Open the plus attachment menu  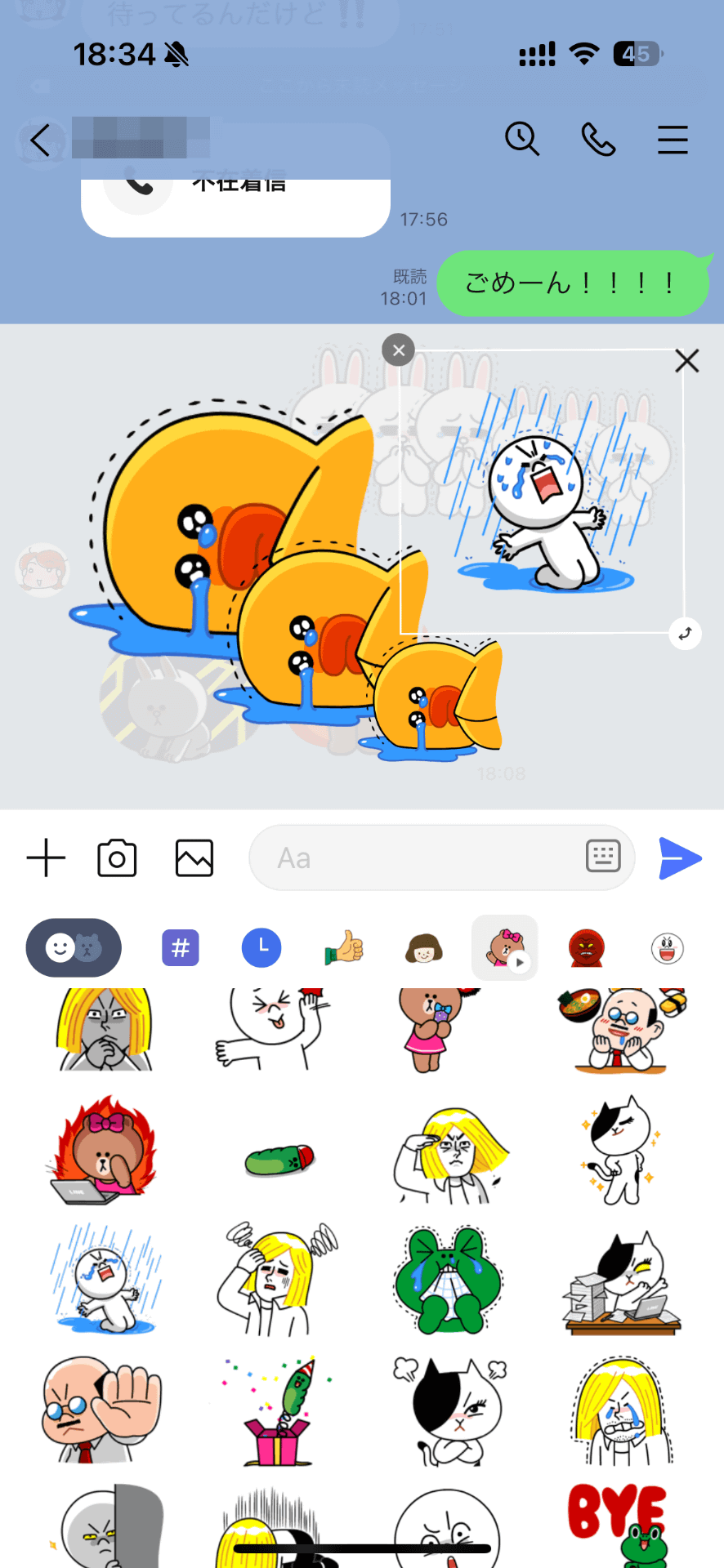click(x=46, y=858)
